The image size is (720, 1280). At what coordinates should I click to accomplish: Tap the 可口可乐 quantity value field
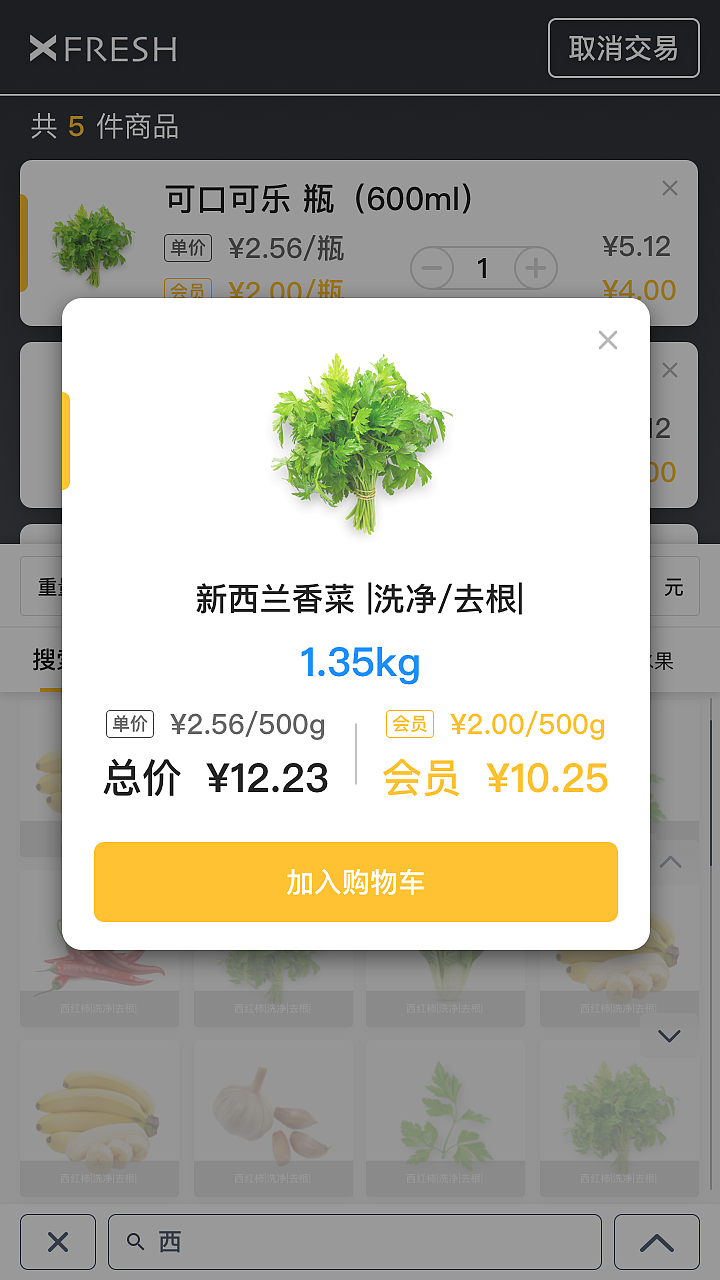pyautogui.click(x=483, y=268)
